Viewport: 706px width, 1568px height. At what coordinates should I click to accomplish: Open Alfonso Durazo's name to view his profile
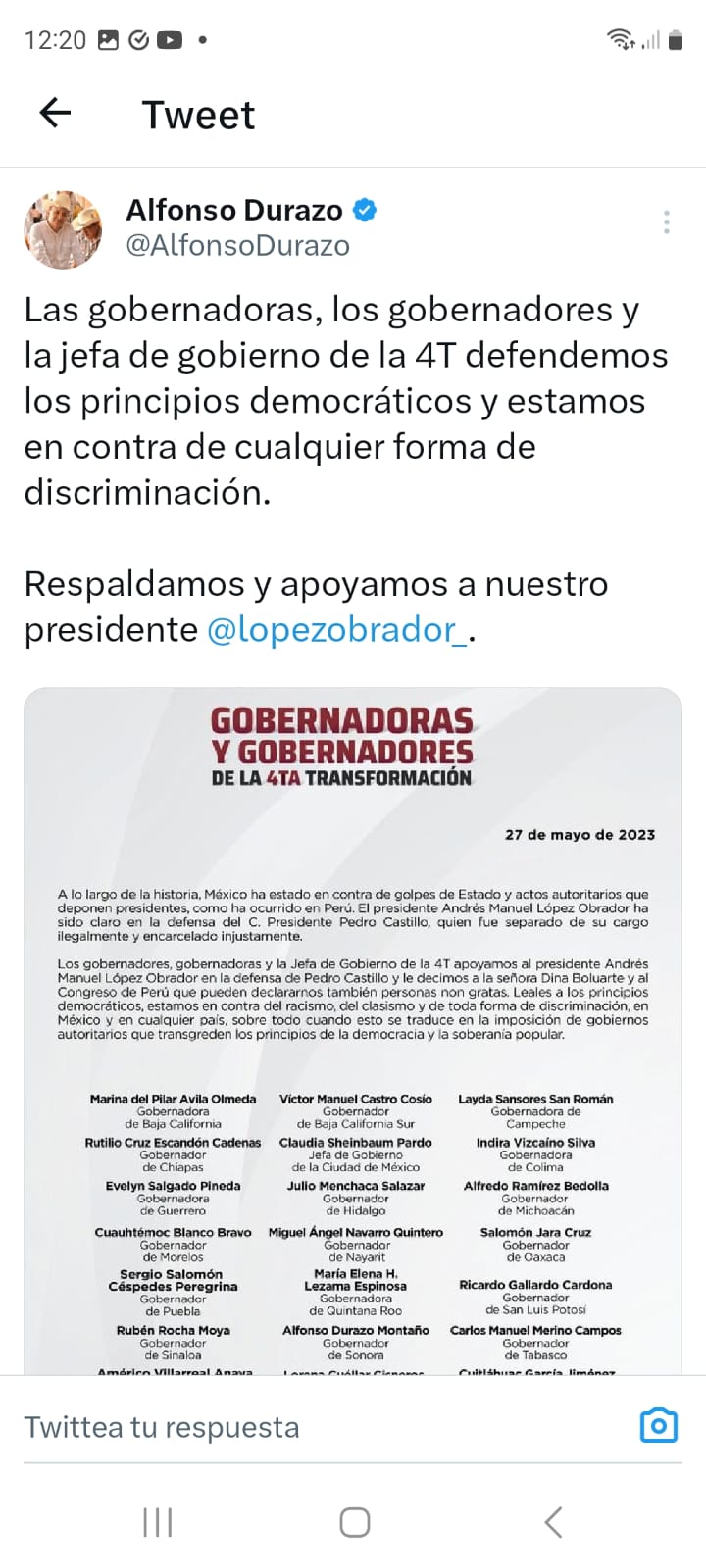[234, 210]
